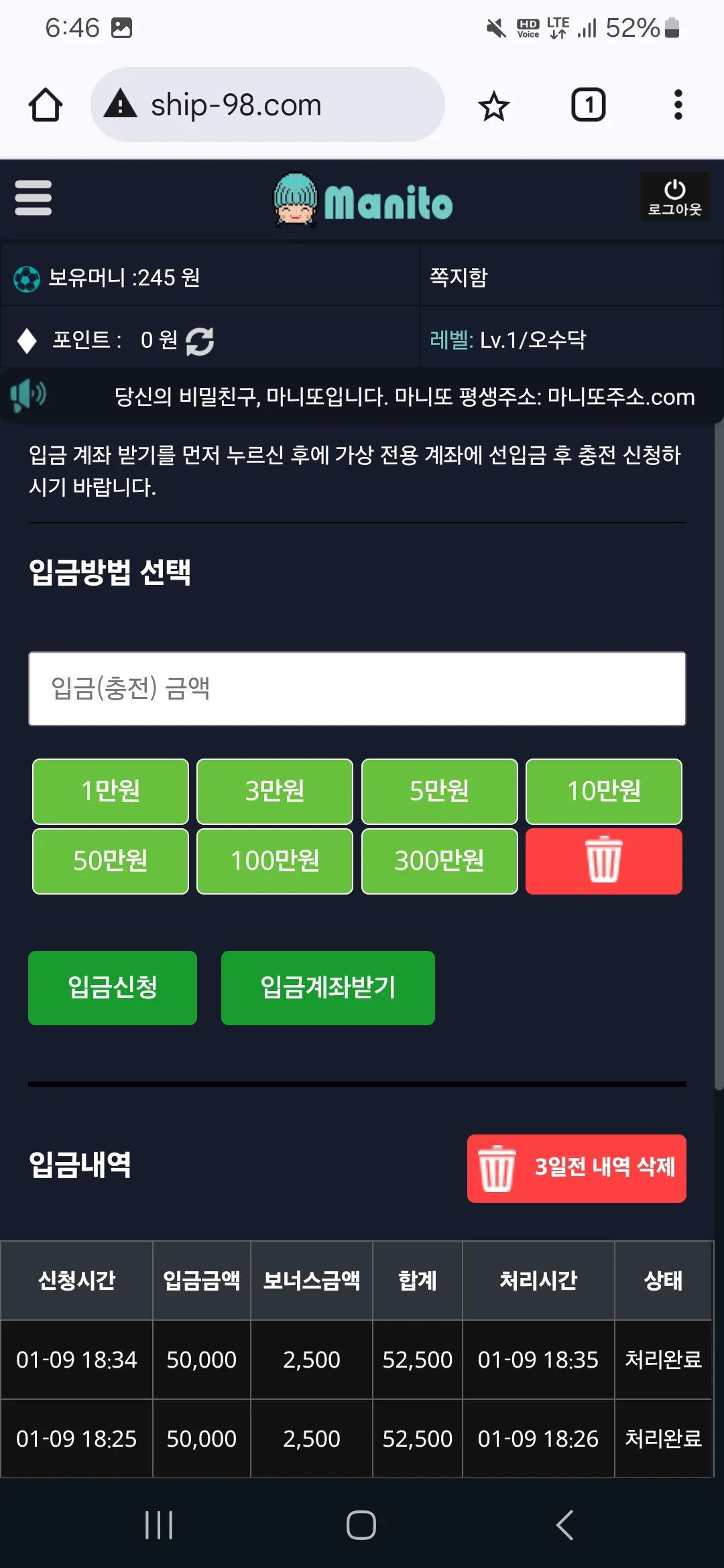
Task: Delete history with 3일전 내역 삭제
Action: point(577,1168)
